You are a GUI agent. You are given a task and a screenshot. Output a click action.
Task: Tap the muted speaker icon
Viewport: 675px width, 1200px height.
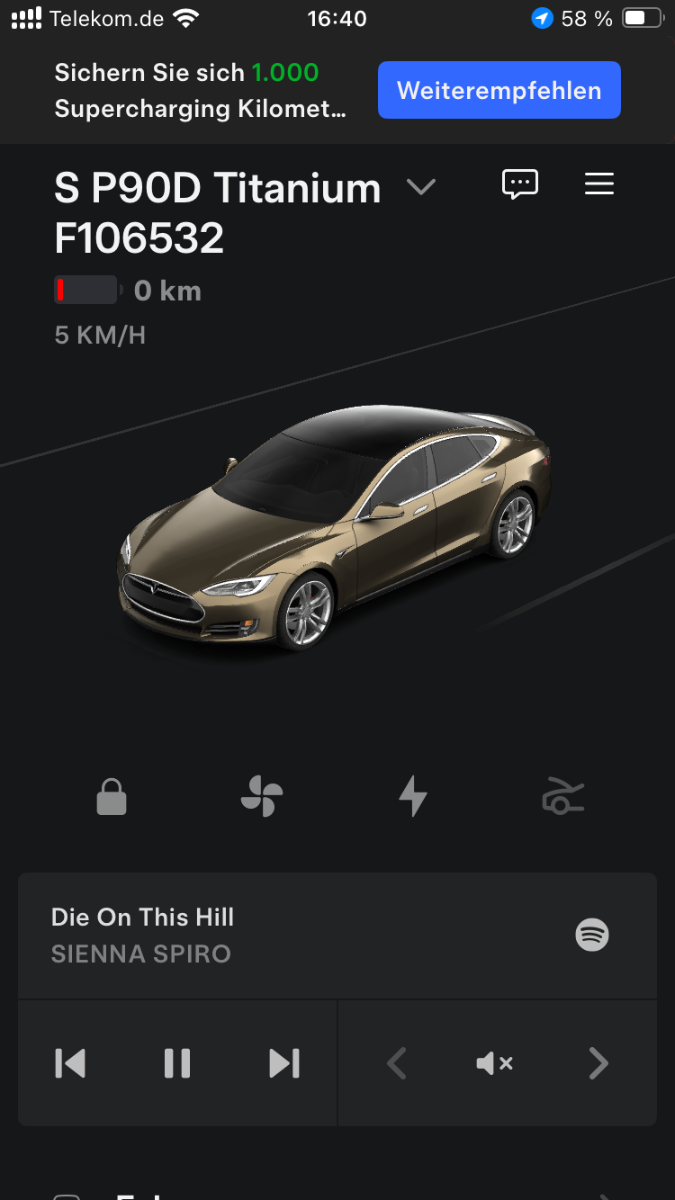coord(495,1063)
